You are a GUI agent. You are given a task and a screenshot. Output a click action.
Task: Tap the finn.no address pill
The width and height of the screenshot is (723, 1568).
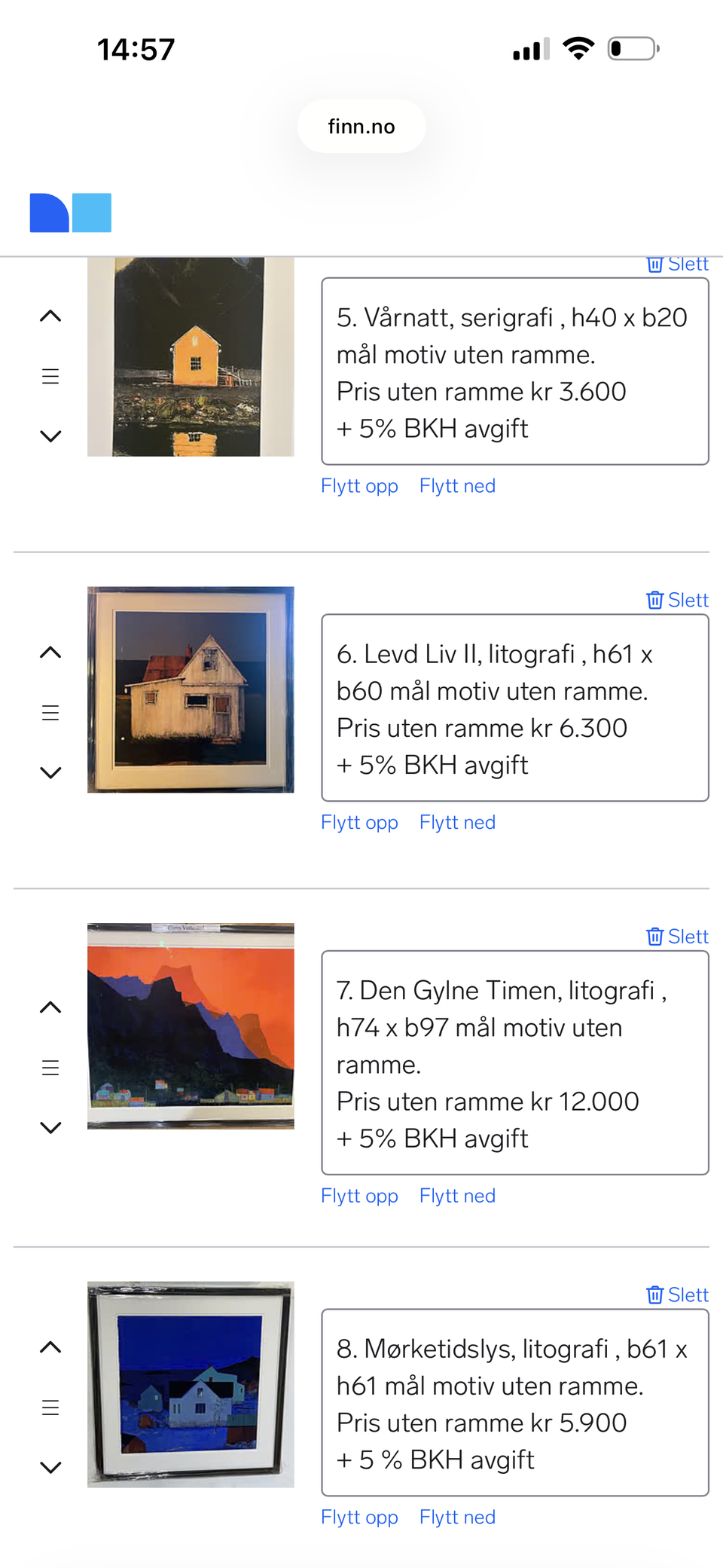coord(361,126)
